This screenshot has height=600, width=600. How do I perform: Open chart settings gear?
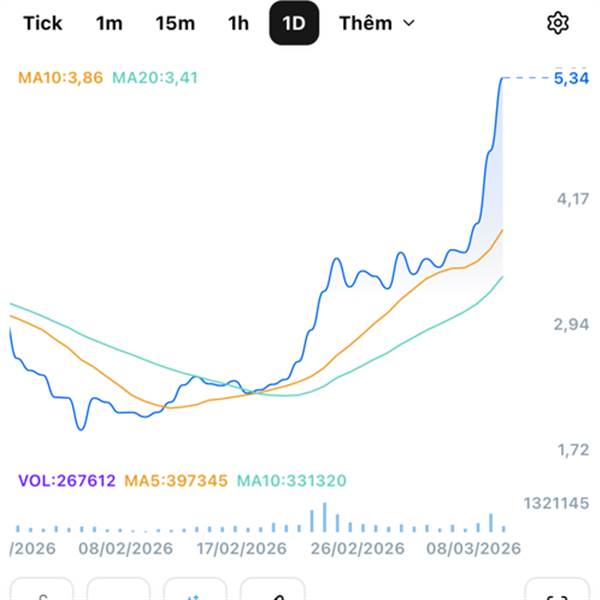pyautogui.click(x=557, y=23)
